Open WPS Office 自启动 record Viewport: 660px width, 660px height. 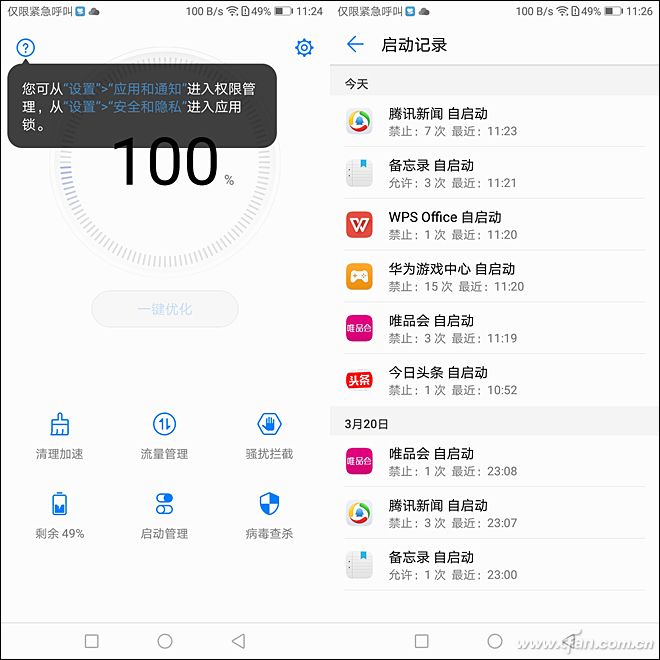(495, 225)
